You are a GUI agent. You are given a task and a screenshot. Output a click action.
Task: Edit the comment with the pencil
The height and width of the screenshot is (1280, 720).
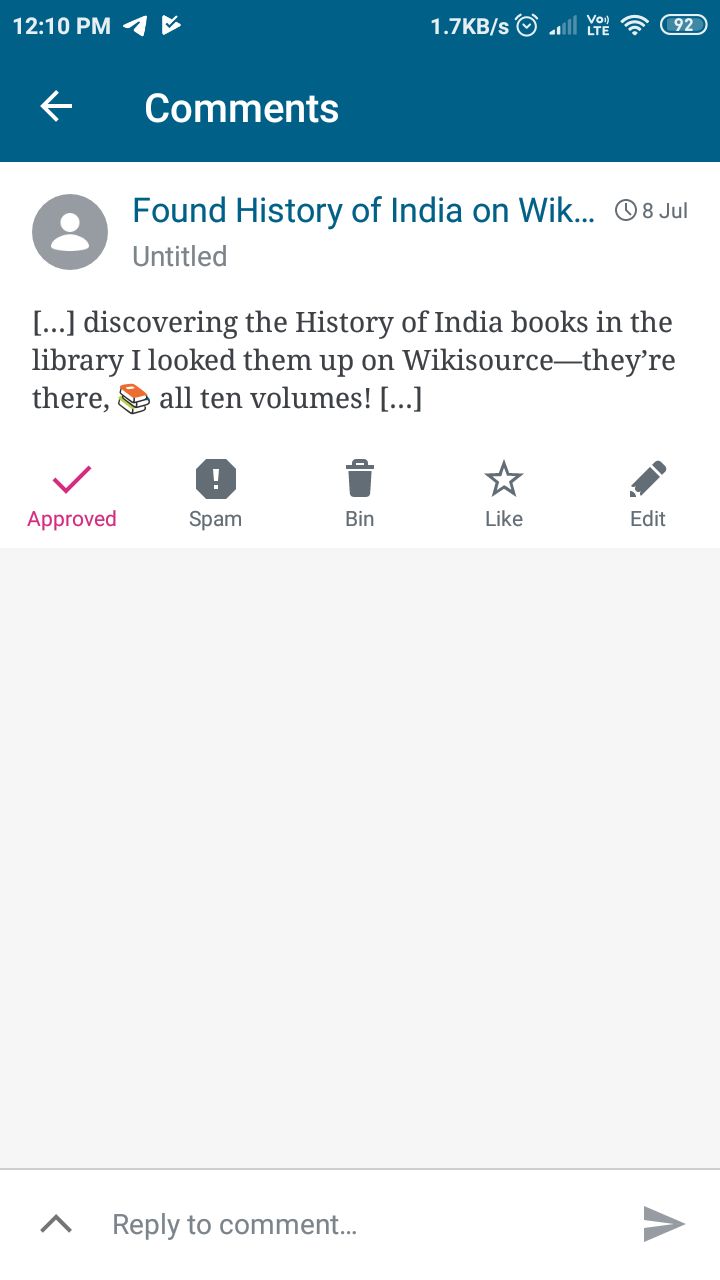tap(647, 495)
